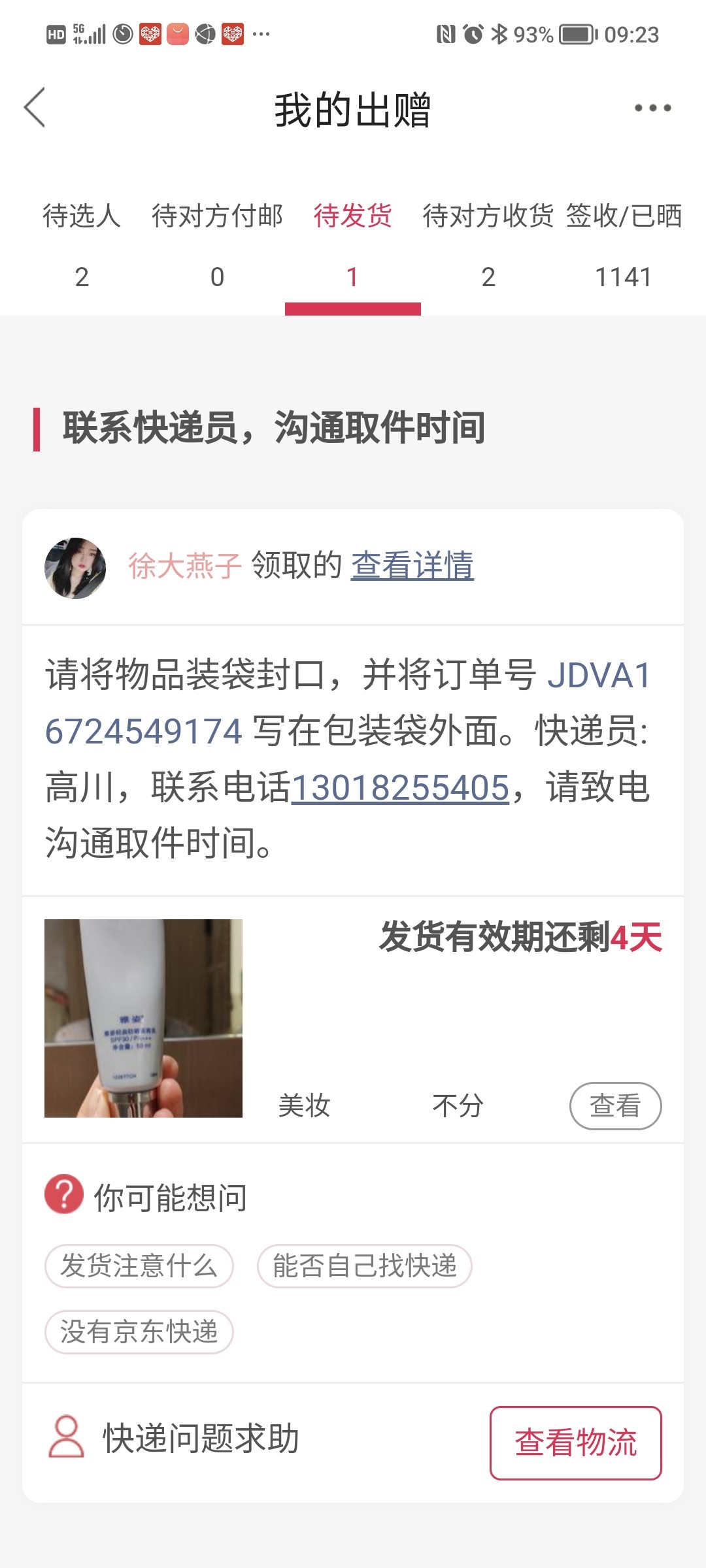Image resolution: width=706 pixels, height=1568 pixels.
Task: Select the 待发货 tab
Action: pyautogui.click(x=352, y=243)
